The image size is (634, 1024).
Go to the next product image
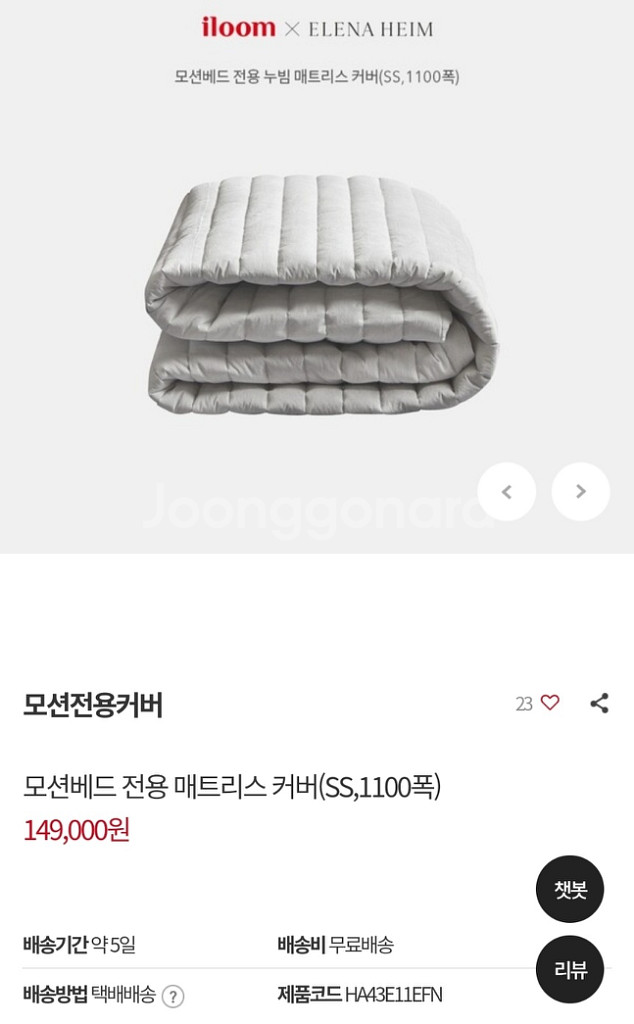click(x=581, y=491)
